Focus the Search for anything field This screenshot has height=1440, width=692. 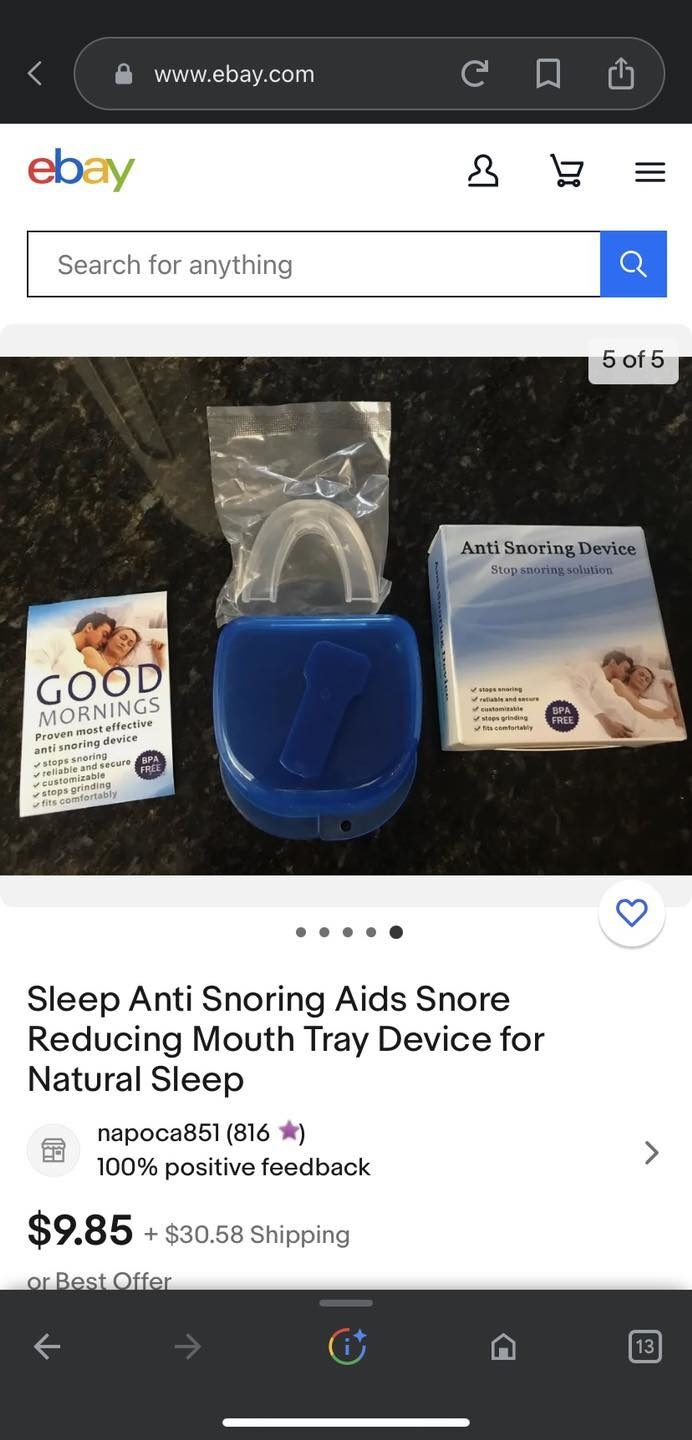coord(313,264)
